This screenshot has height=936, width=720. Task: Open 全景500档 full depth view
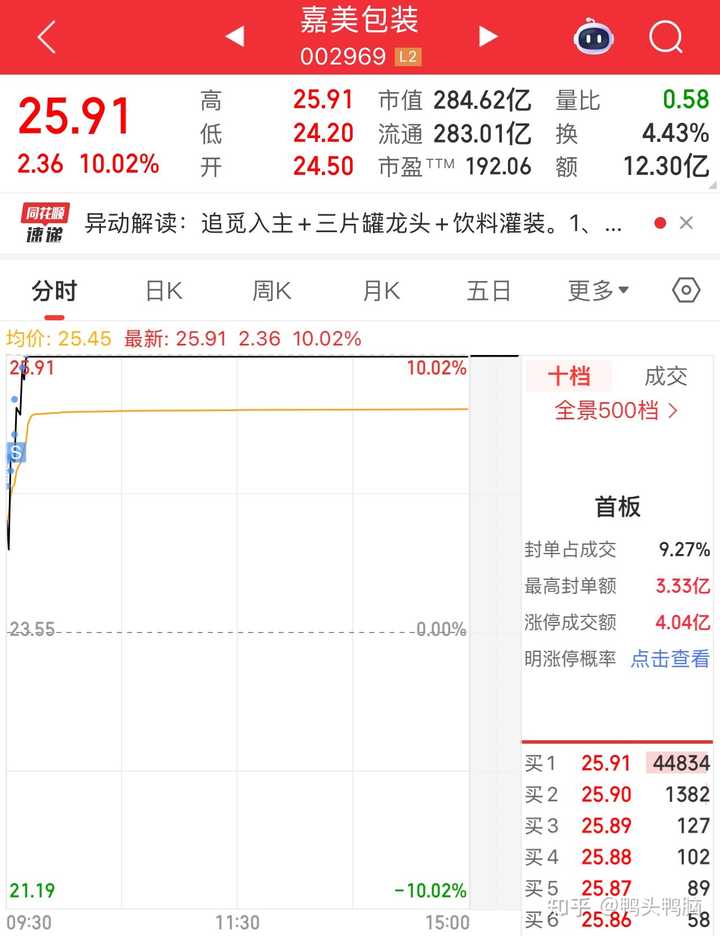[617, 410]
